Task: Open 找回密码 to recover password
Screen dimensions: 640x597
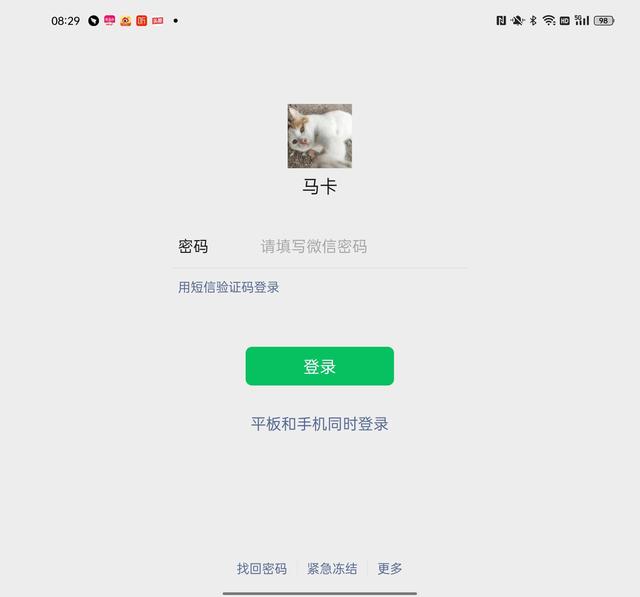Action: point(262,568)
